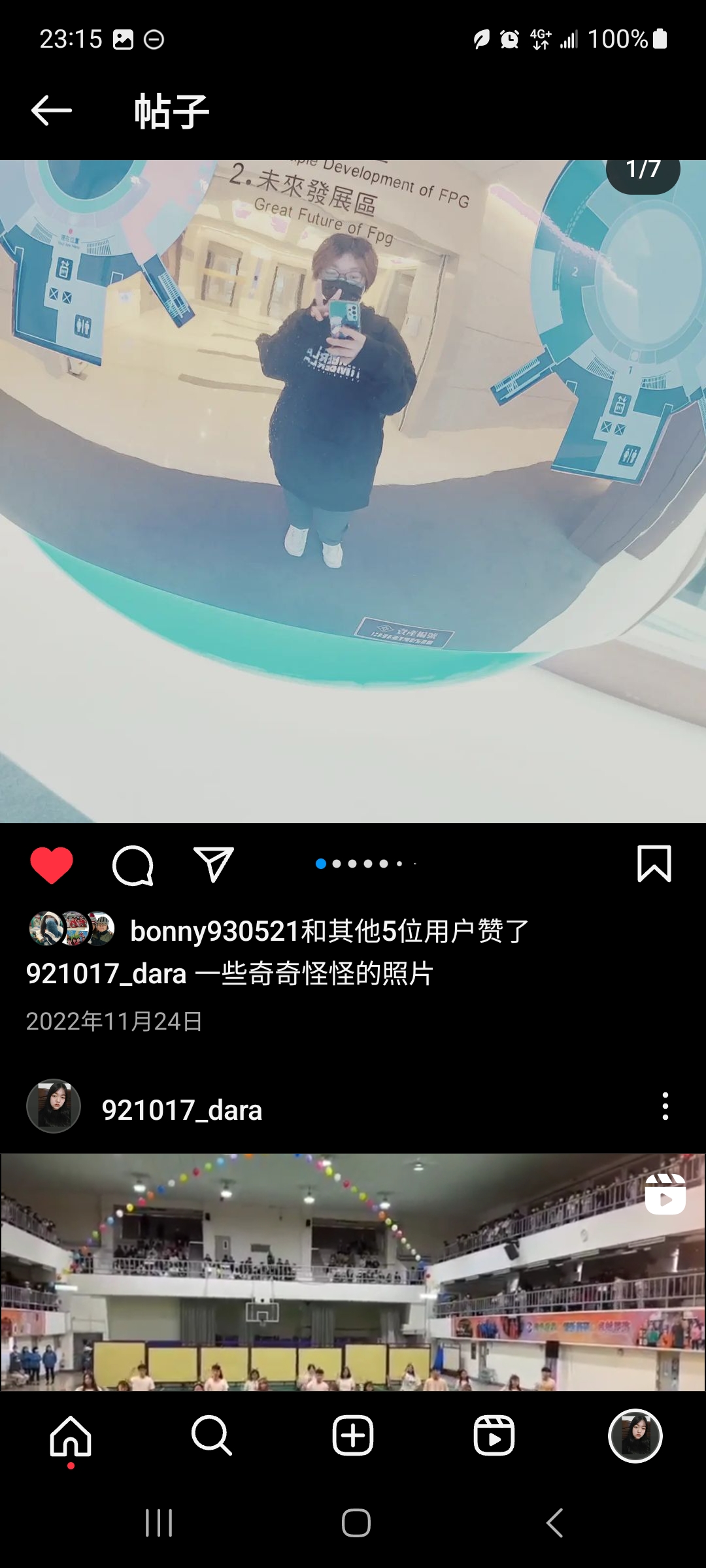View users who liked with bonny930521
Image resolution: width=706 pixels, height=1568 pixels.
click(x=329, y=930)
